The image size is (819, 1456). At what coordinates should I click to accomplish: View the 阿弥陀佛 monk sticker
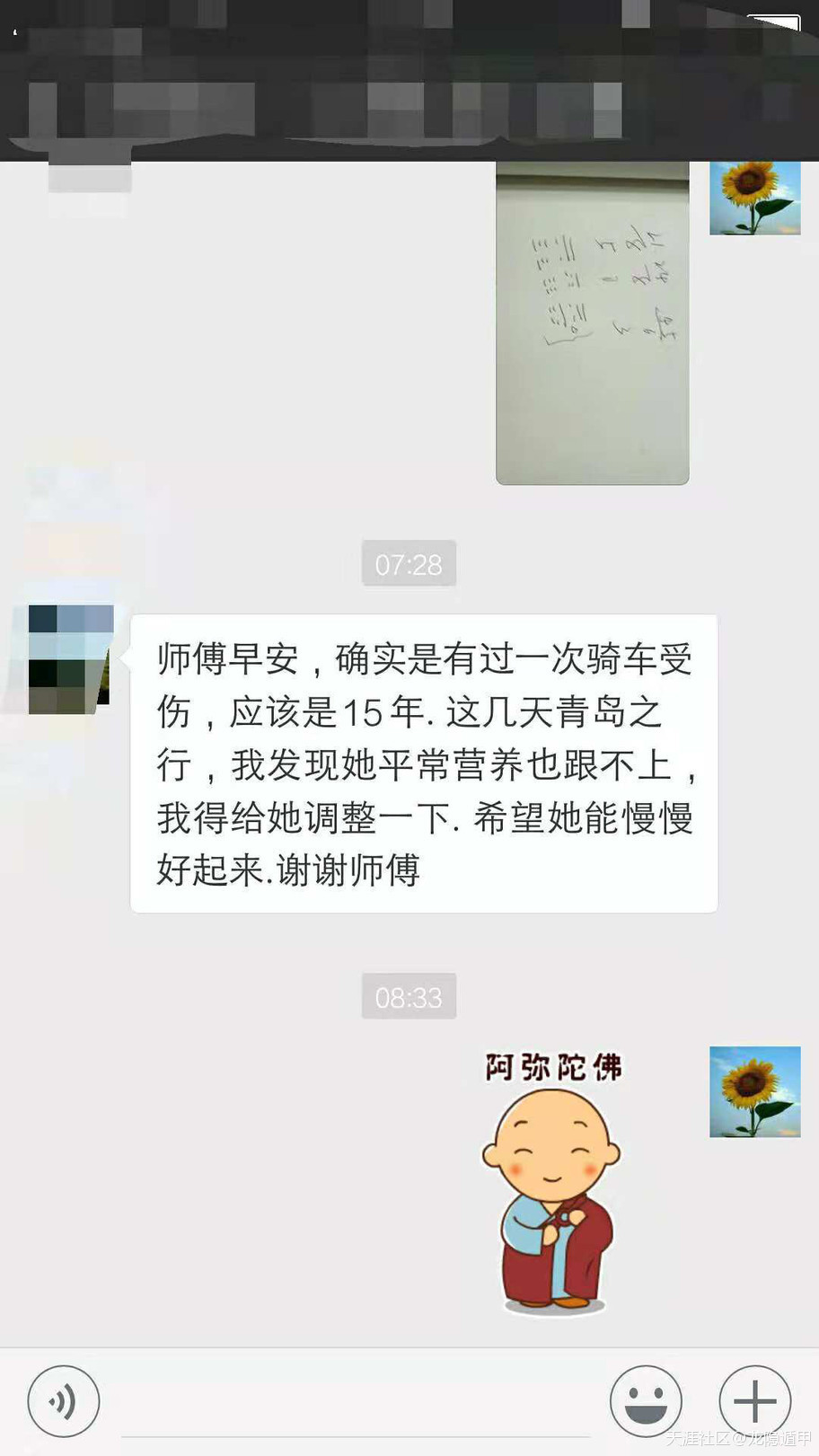(x=552, y=1181)
